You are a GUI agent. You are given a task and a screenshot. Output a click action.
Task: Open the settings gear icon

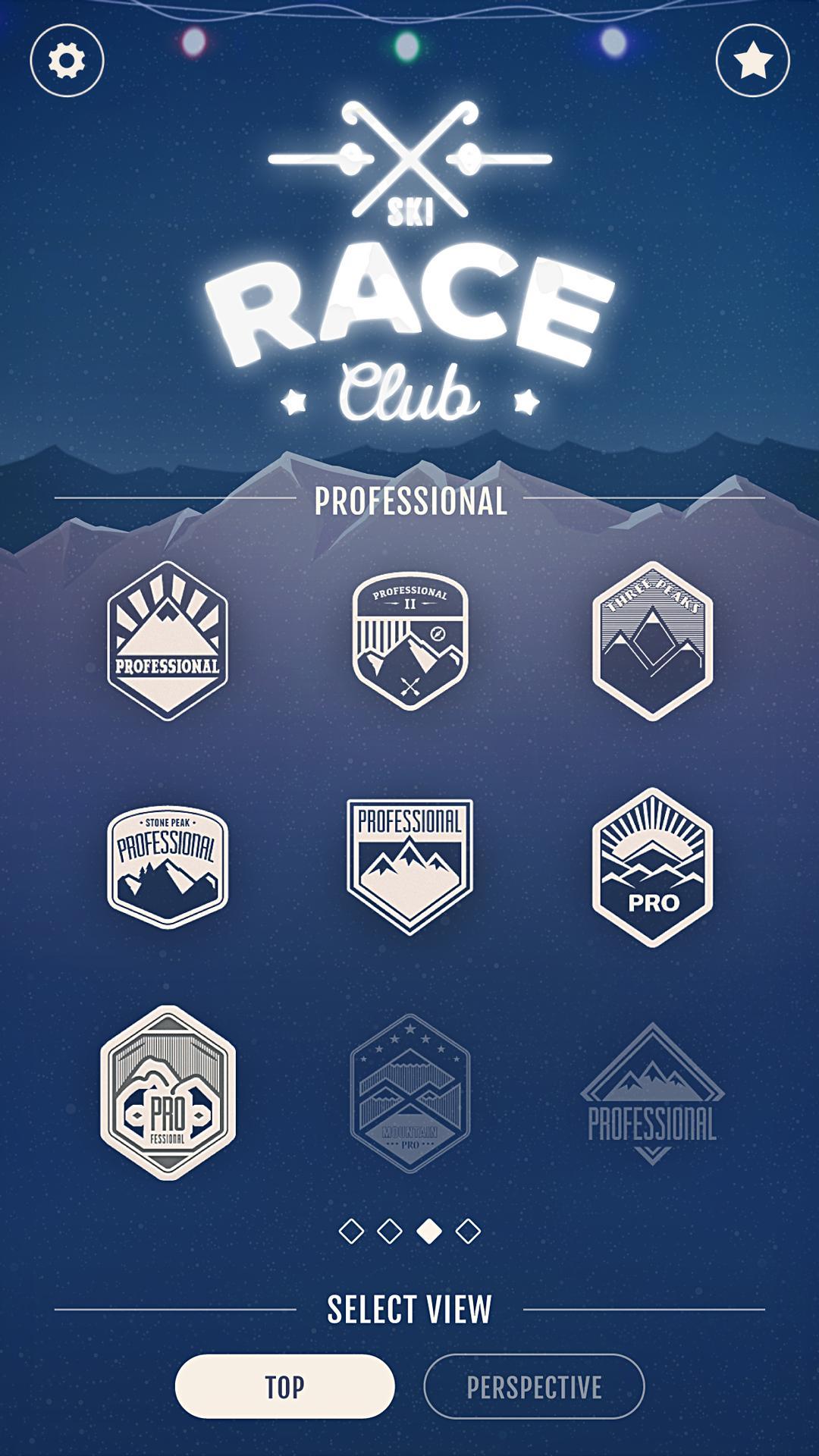click(67, 60)
